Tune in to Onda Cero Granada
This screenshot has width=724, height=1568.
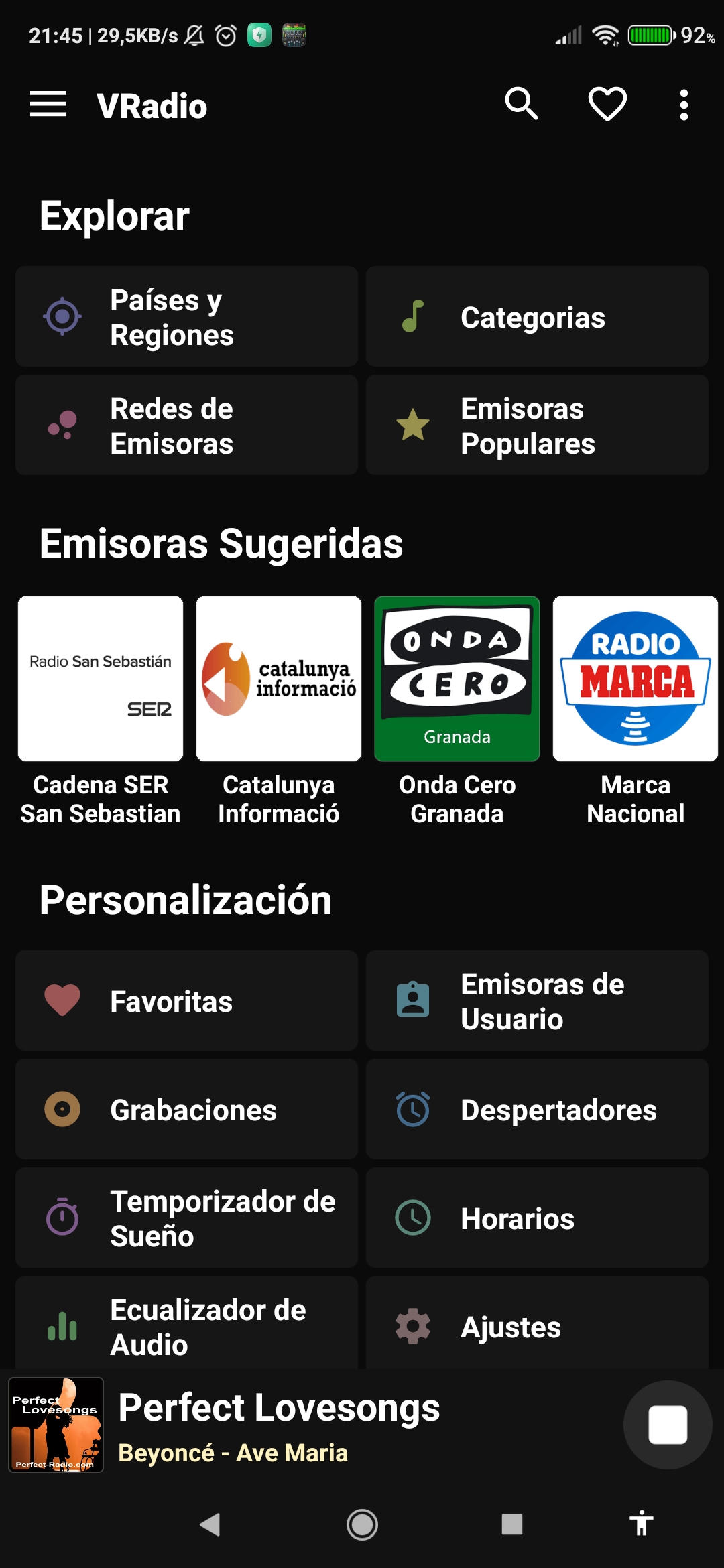click(457, 679)
